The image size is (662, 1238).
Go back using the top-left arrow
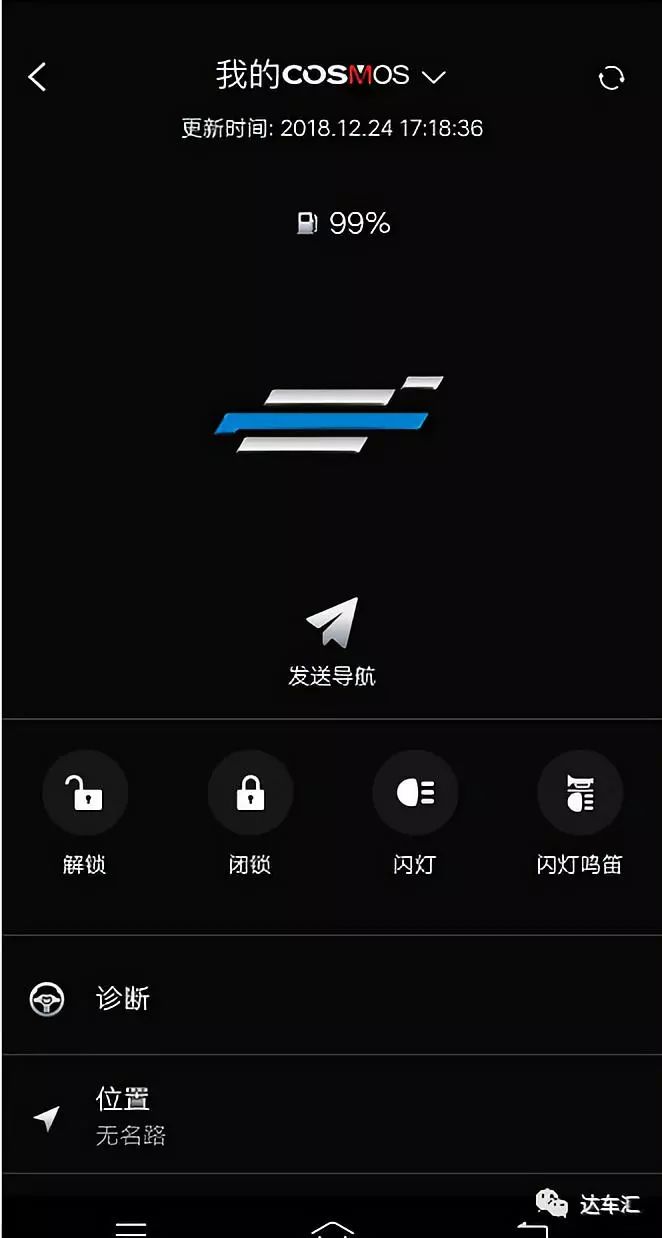pos(37,77)
